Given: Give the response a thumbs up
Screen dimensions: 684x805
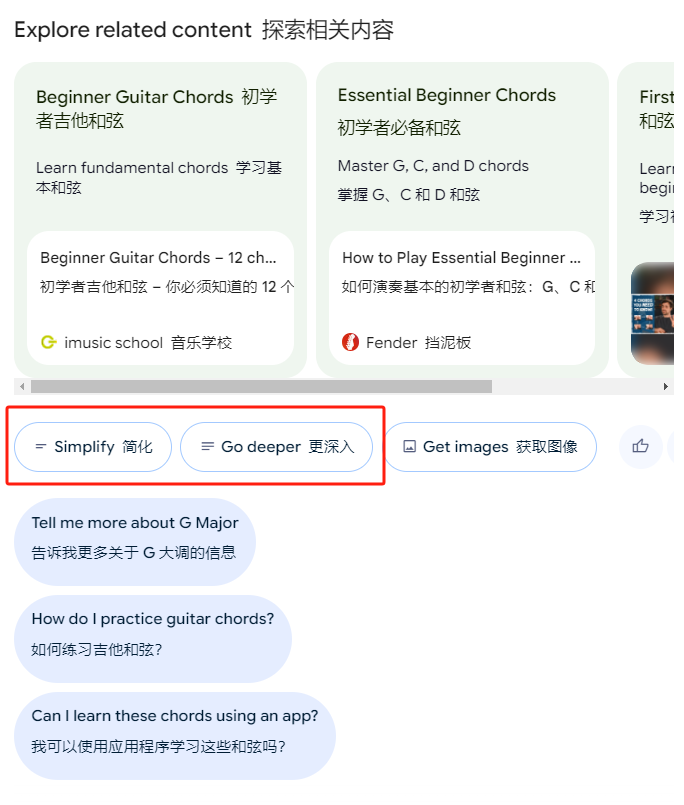Looking at the screenshot, I should (x=640, y=446).
